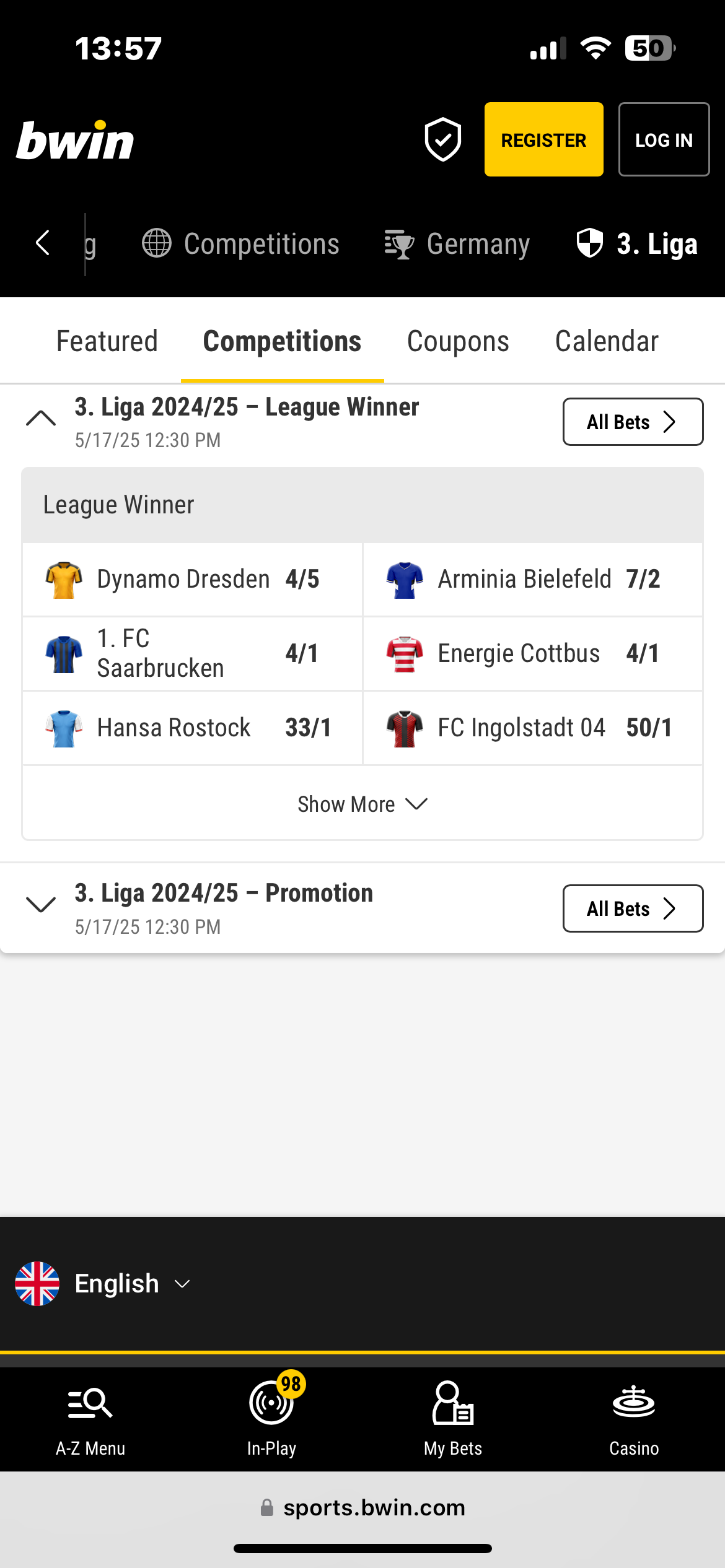Go back using the breadcrumb arrow
Screen dimensions: 725x1568
point(43,243)
